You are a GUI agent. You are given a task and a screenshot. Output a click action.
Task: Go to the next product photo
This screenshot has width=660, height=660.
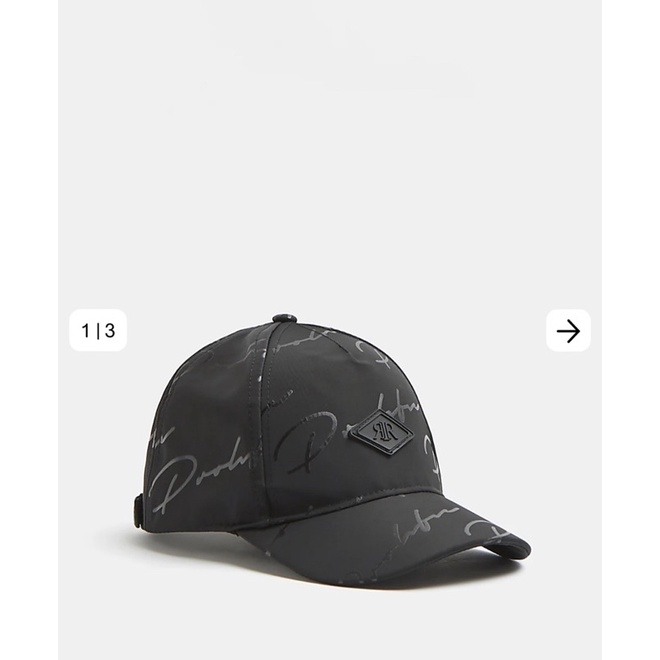click(x=568, y=331)
